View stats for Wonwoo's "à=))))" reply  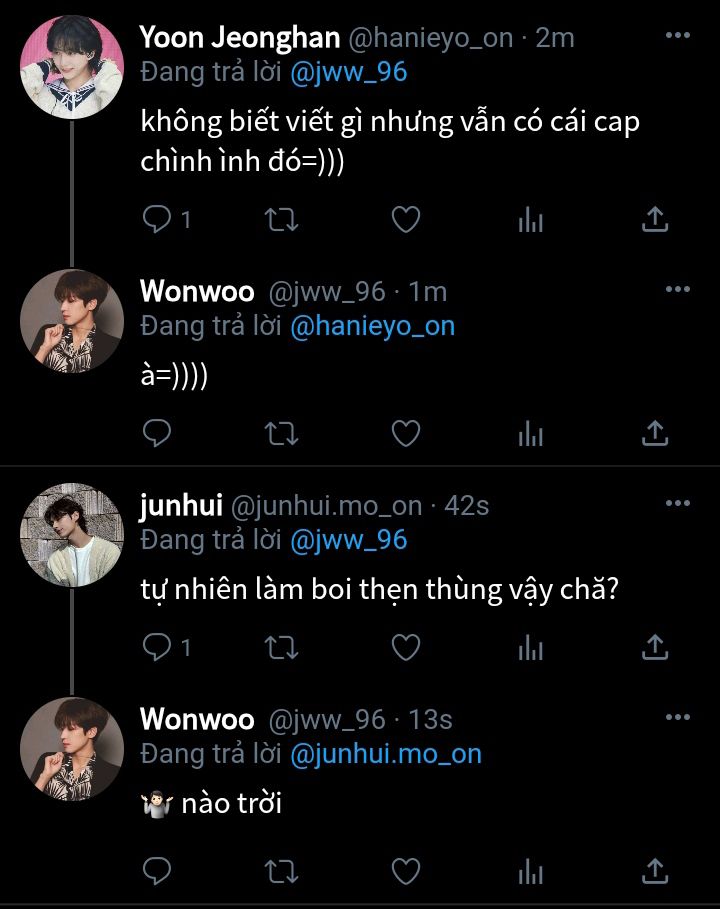[530, 433]
